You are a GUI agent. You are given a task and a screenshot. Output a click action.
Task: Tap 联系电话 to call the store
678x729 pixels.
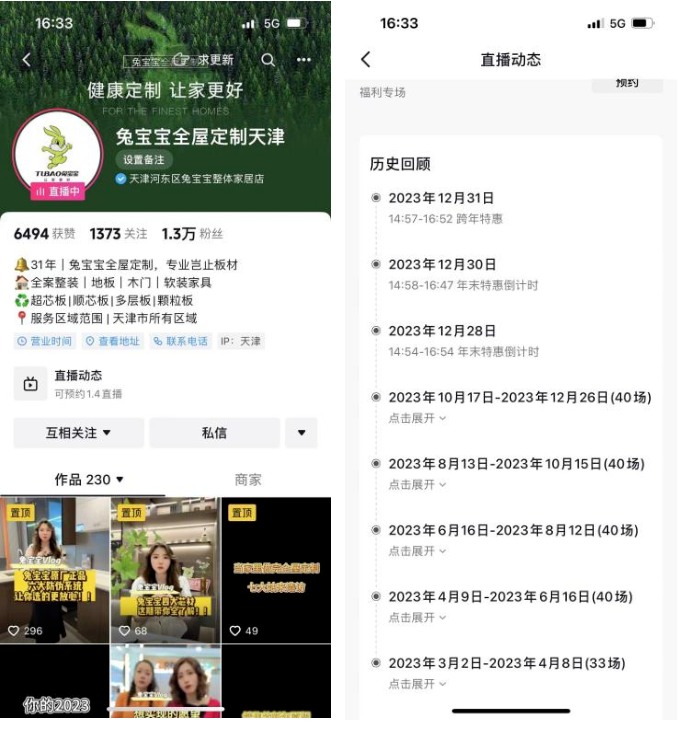click(x=181, y=341)
